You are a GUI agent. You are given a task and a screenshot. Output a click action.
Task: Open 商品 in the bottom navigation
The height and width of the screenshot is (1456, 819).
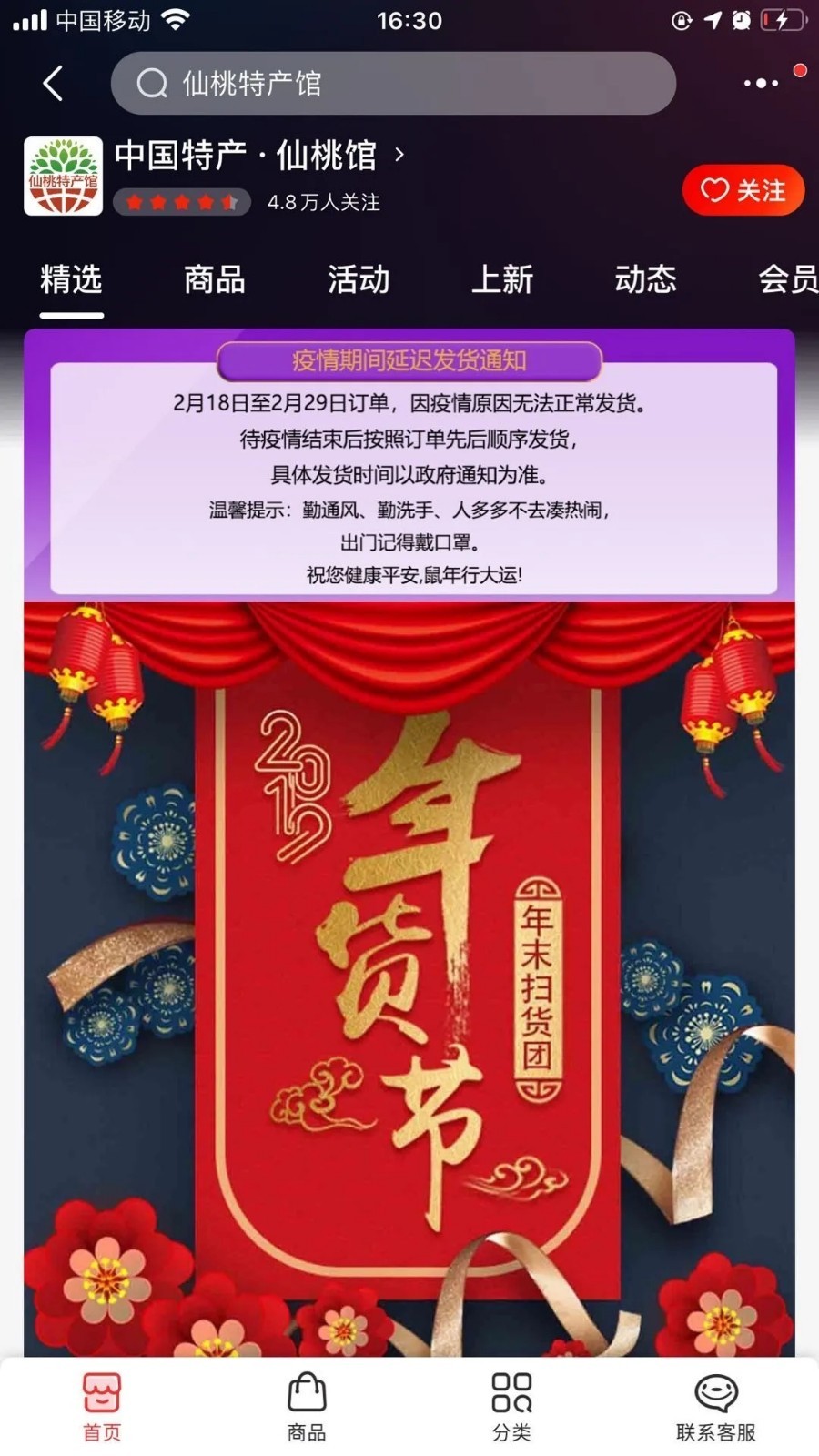(x=307, y=1407)
